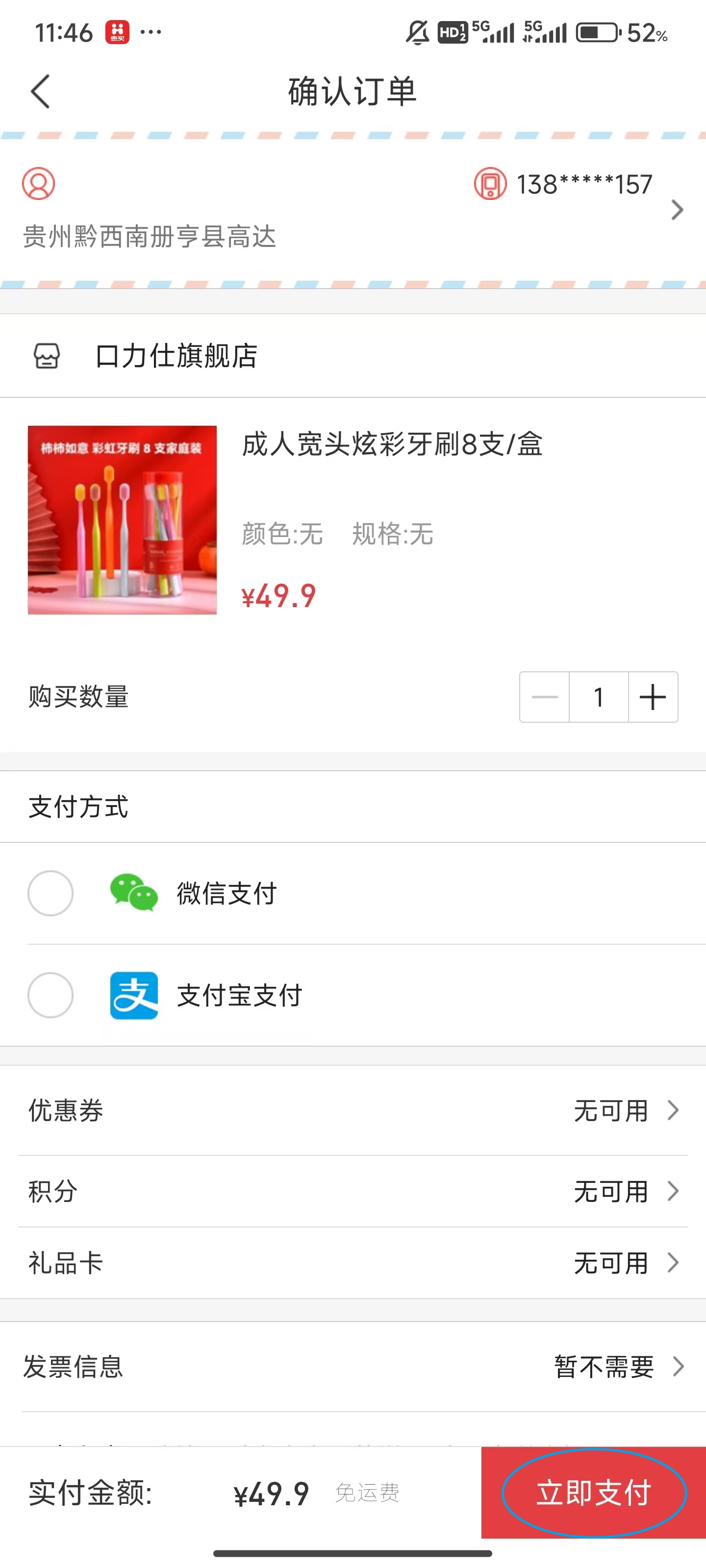Expand the 优惠券 coupon options
This screenshot has width=706, height=1568.
click(x=673, y=1111)
